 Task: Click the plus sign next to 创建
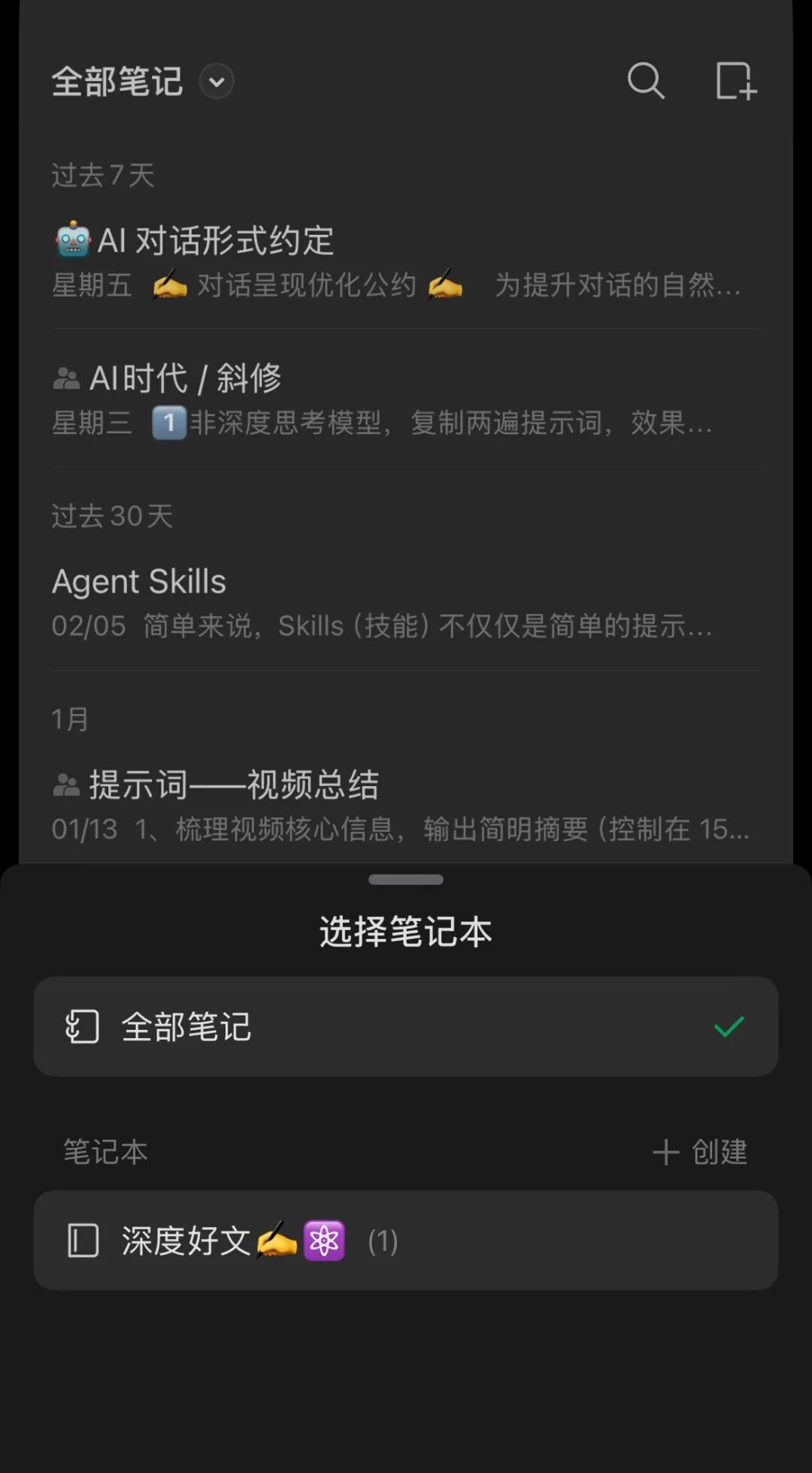pyautogui.click(x=666, y=1152)
